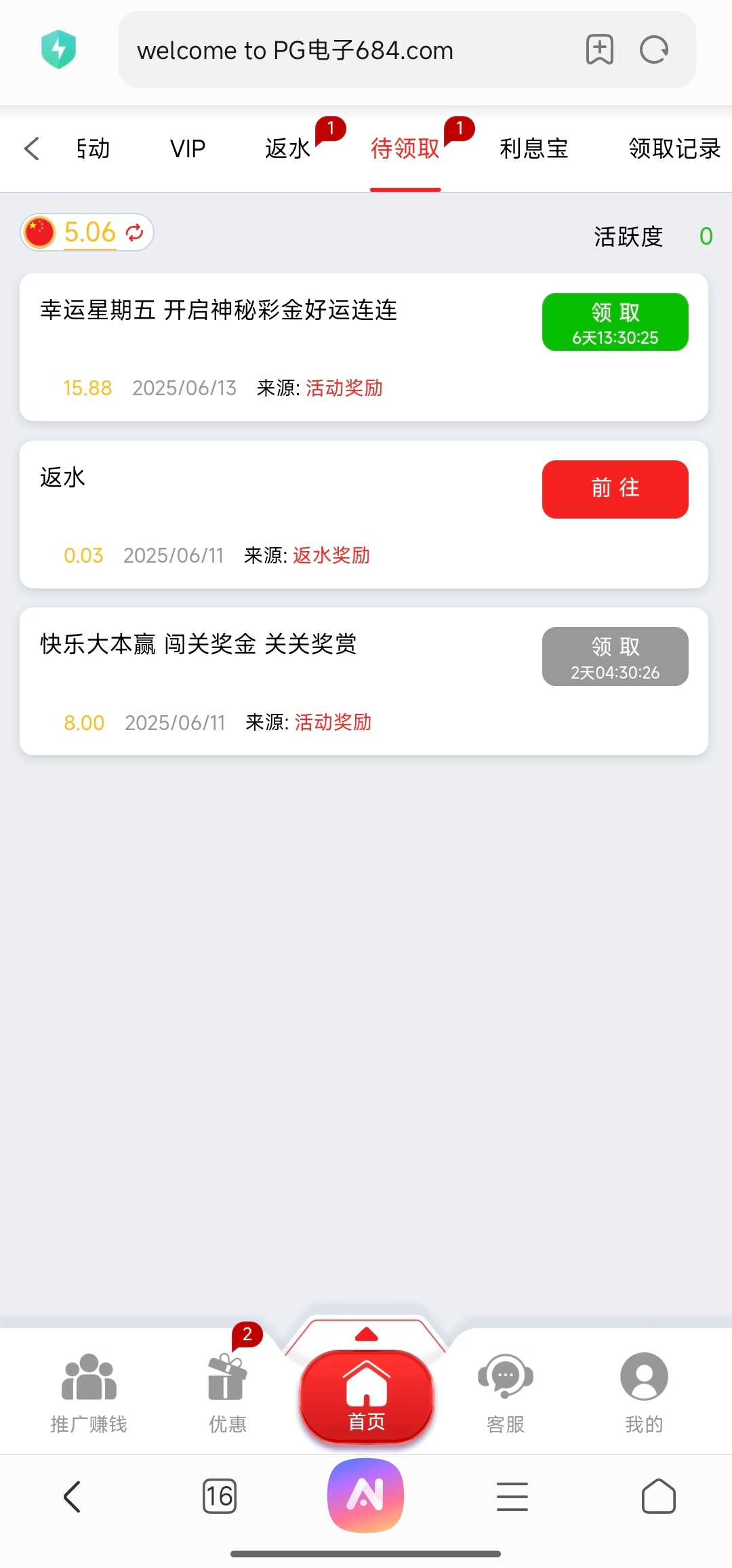Open browser tabs showing 16

pos(220,1496)
